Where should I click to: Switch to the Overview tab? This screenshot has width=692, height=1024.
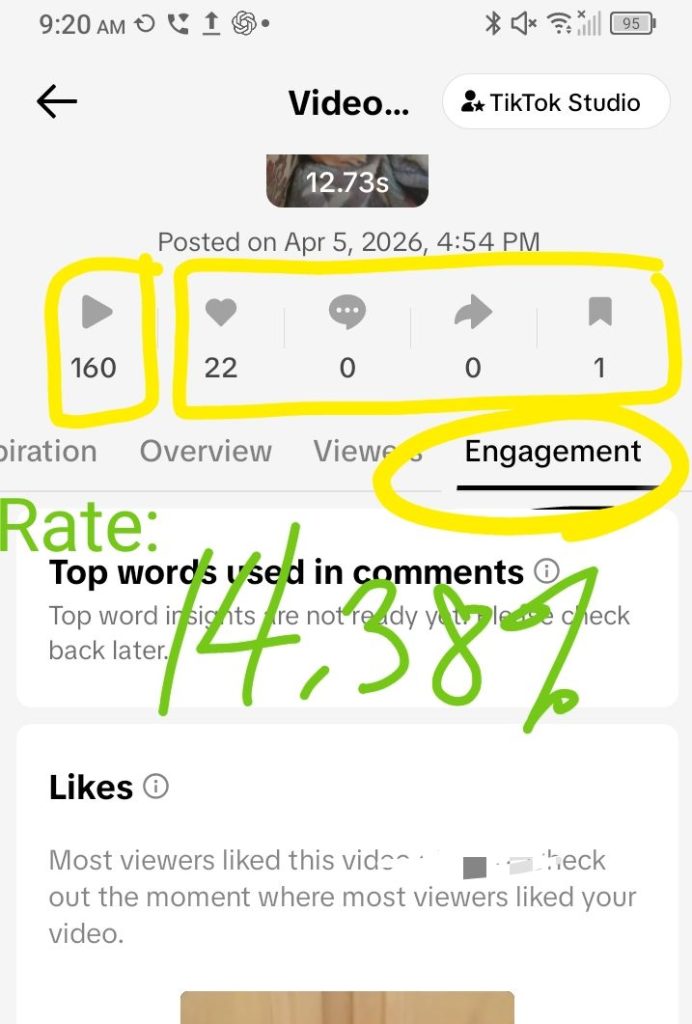tap(205, 451)
